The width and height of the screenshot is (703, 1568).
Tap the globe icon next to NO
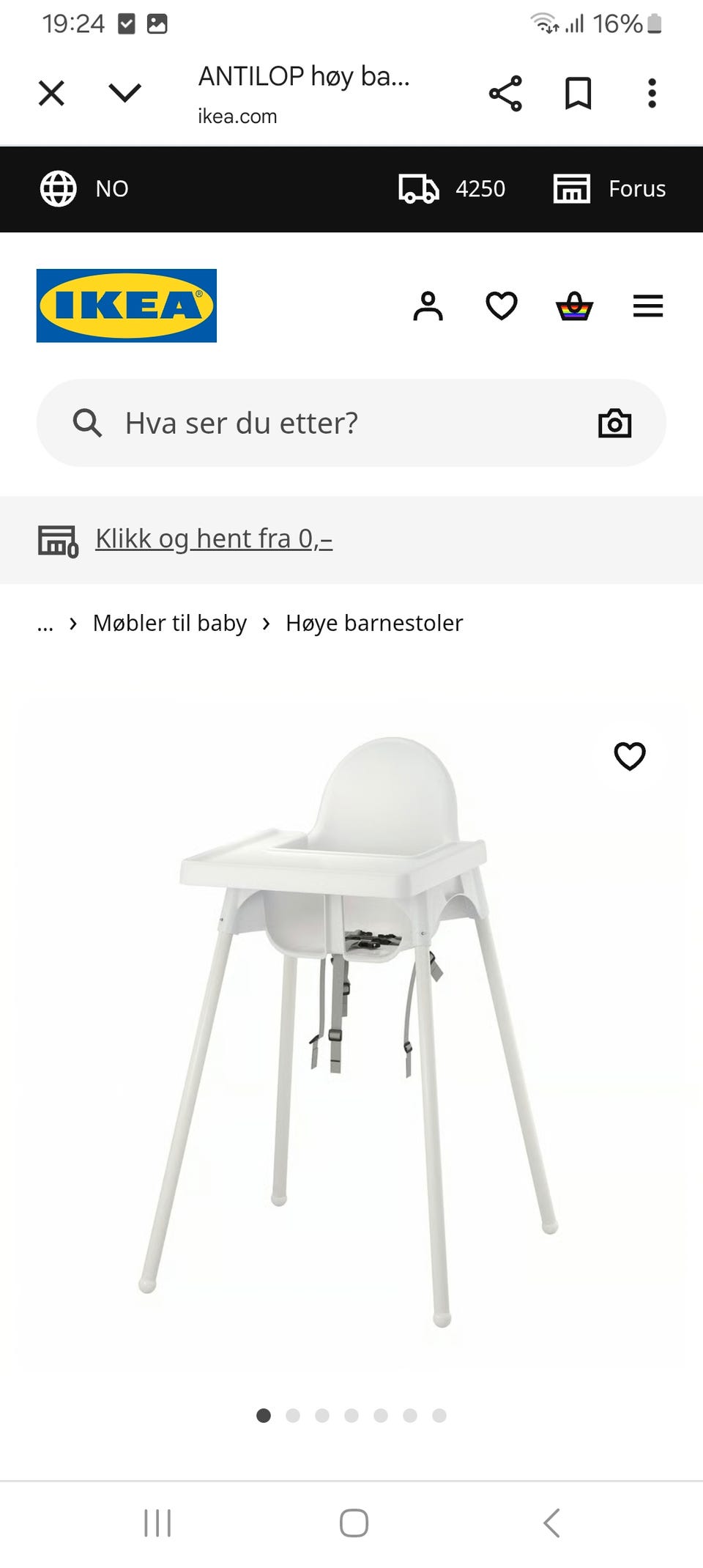58,189
